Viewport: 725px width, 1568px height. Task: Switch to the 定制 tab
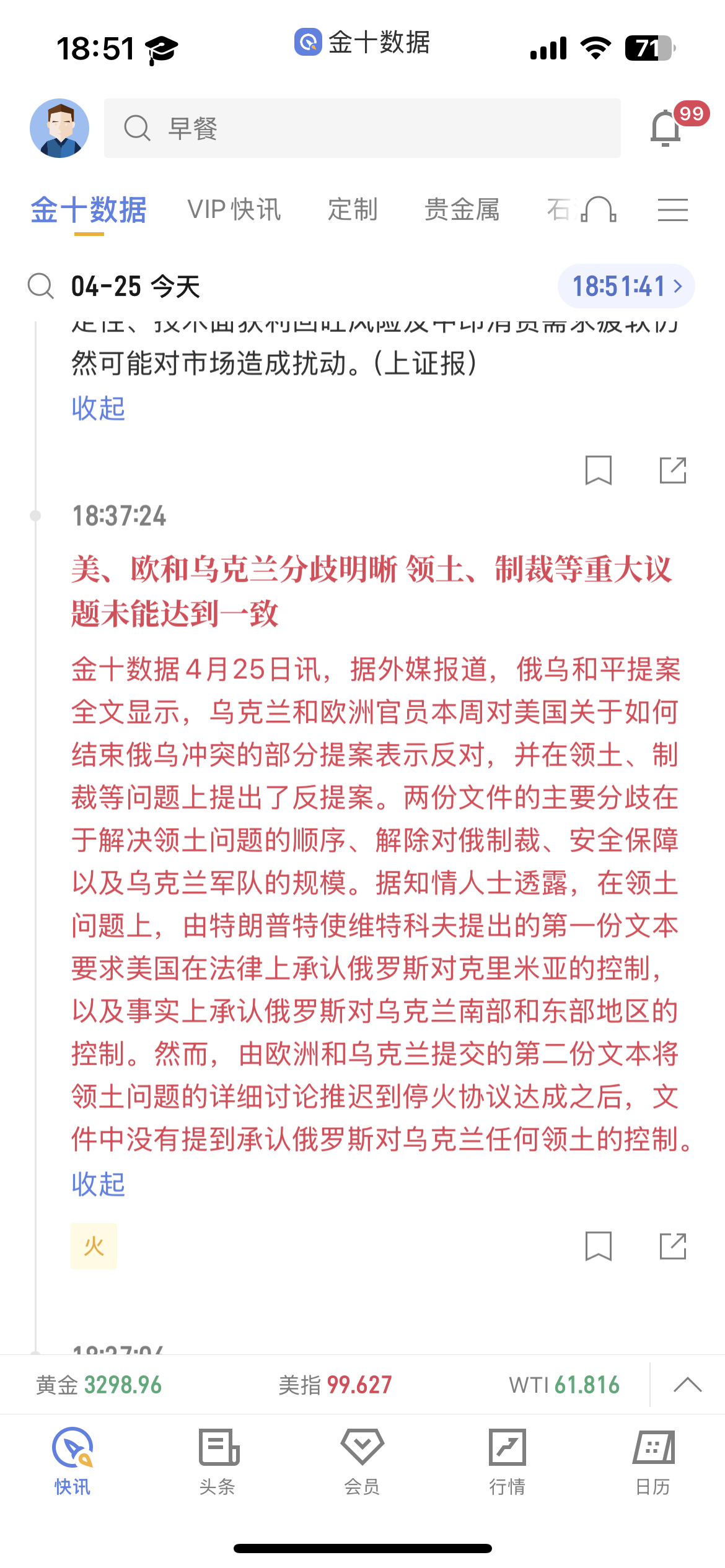pyautogui.click(x=353, y=209)
